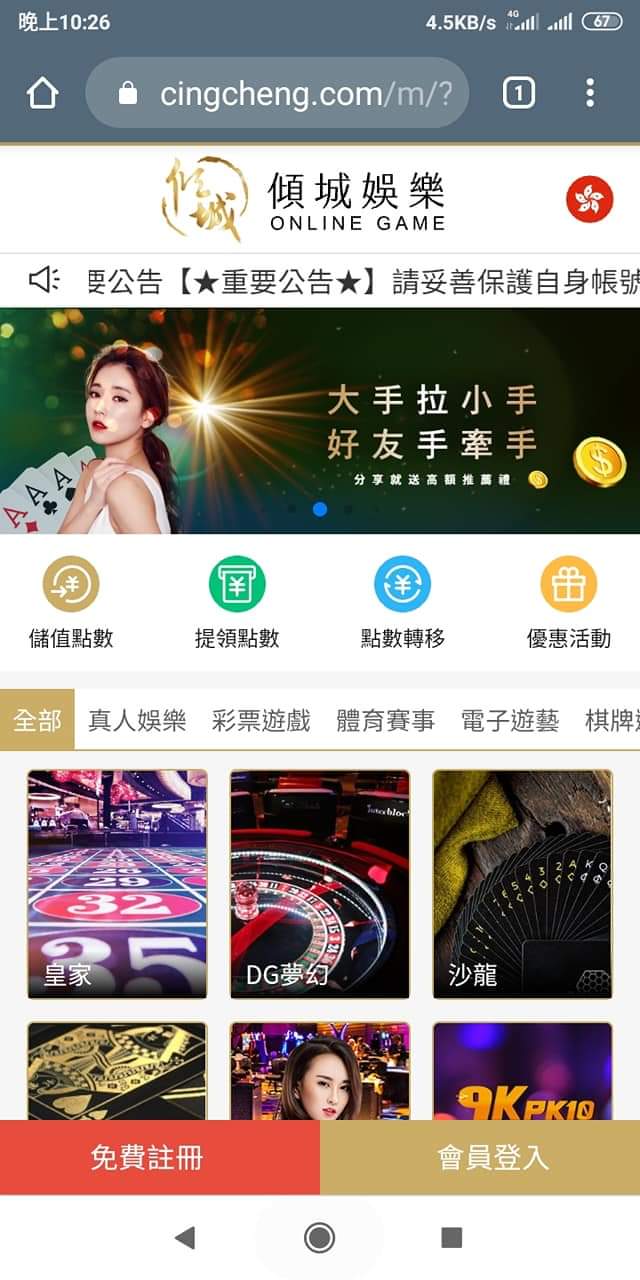Switch to the 體育賽事 tab
Screen dimensions: 640x1280
[385, 720]
